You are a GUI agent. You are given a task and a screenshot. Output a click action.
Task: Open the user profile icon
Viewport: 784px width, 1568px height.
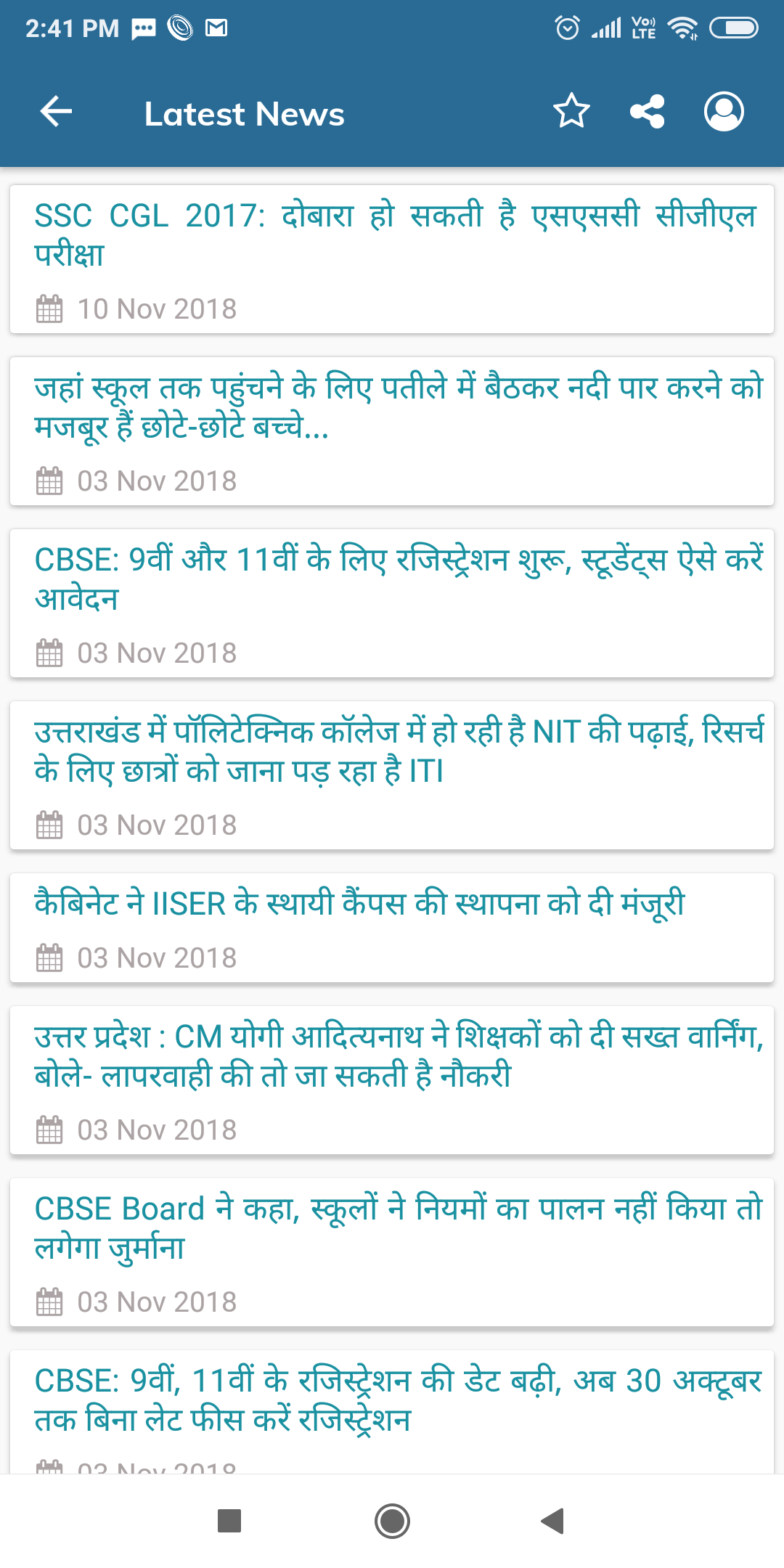[724, 112]
